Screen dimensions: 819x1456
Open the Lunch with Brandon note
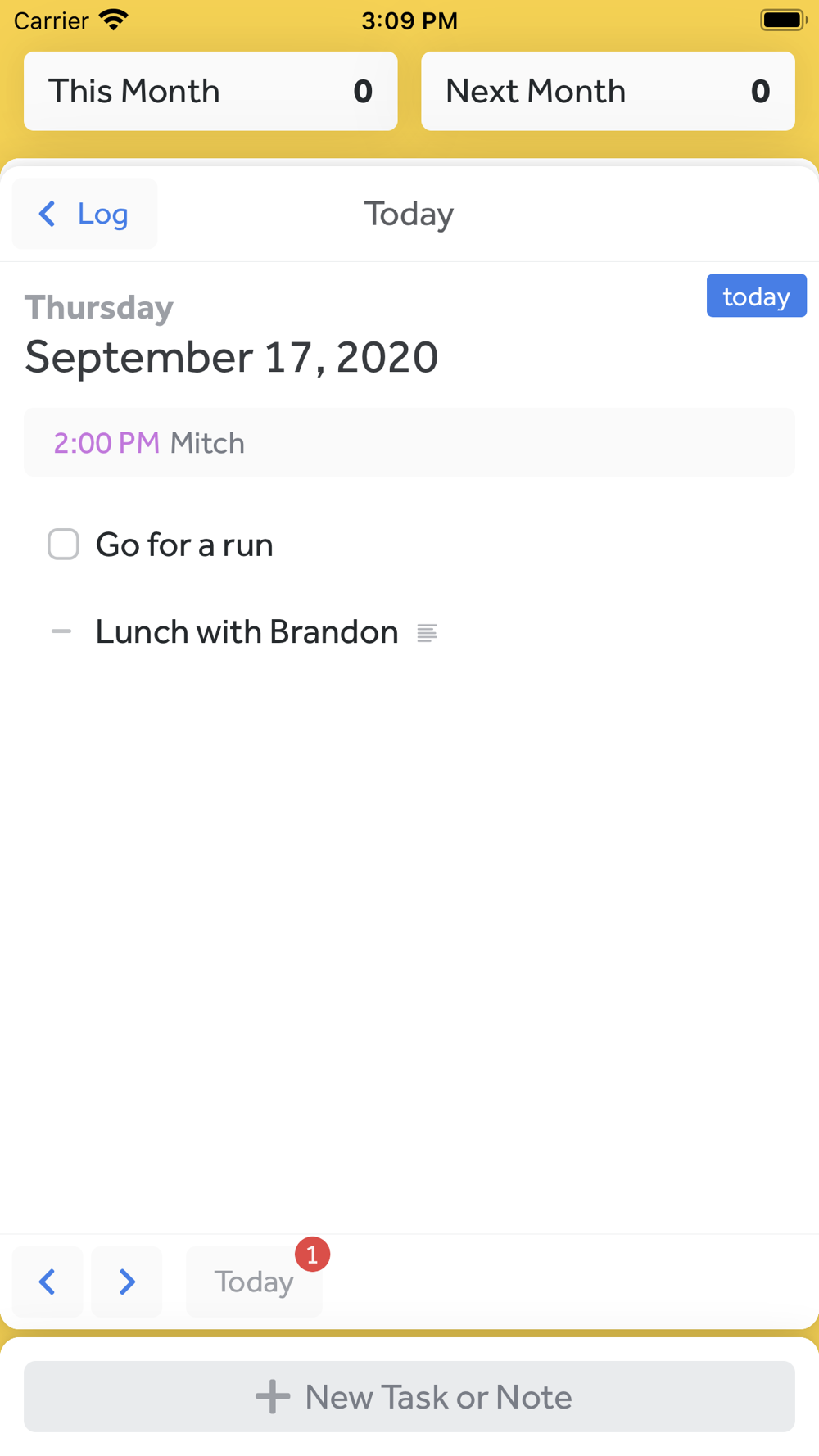point(247,632)
